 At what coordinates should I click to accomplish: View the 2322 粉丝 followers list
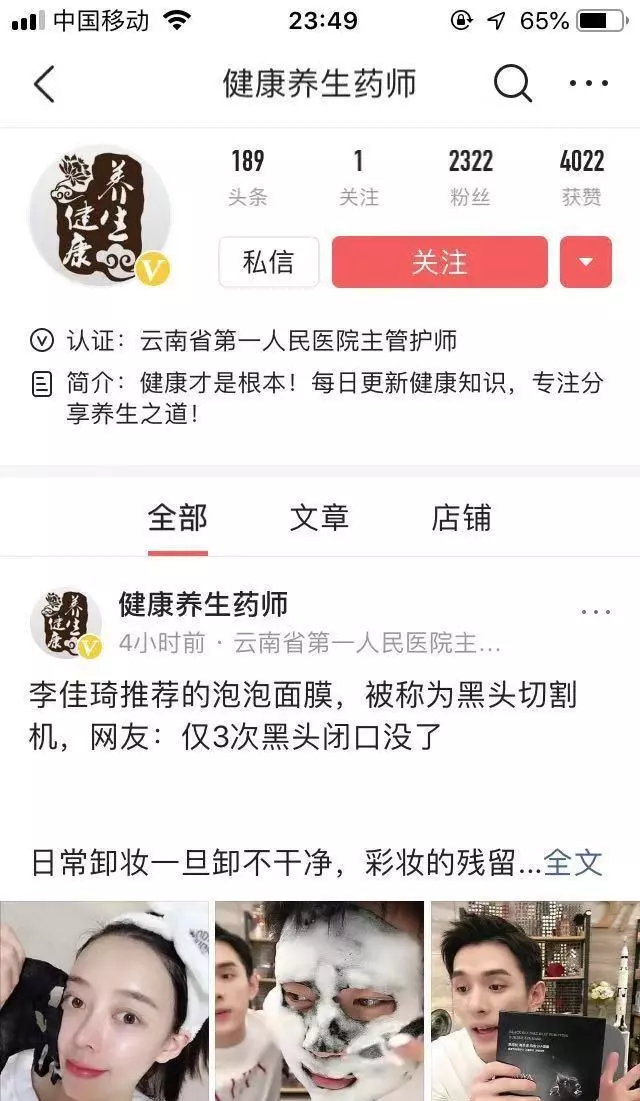tap(471, 178)
